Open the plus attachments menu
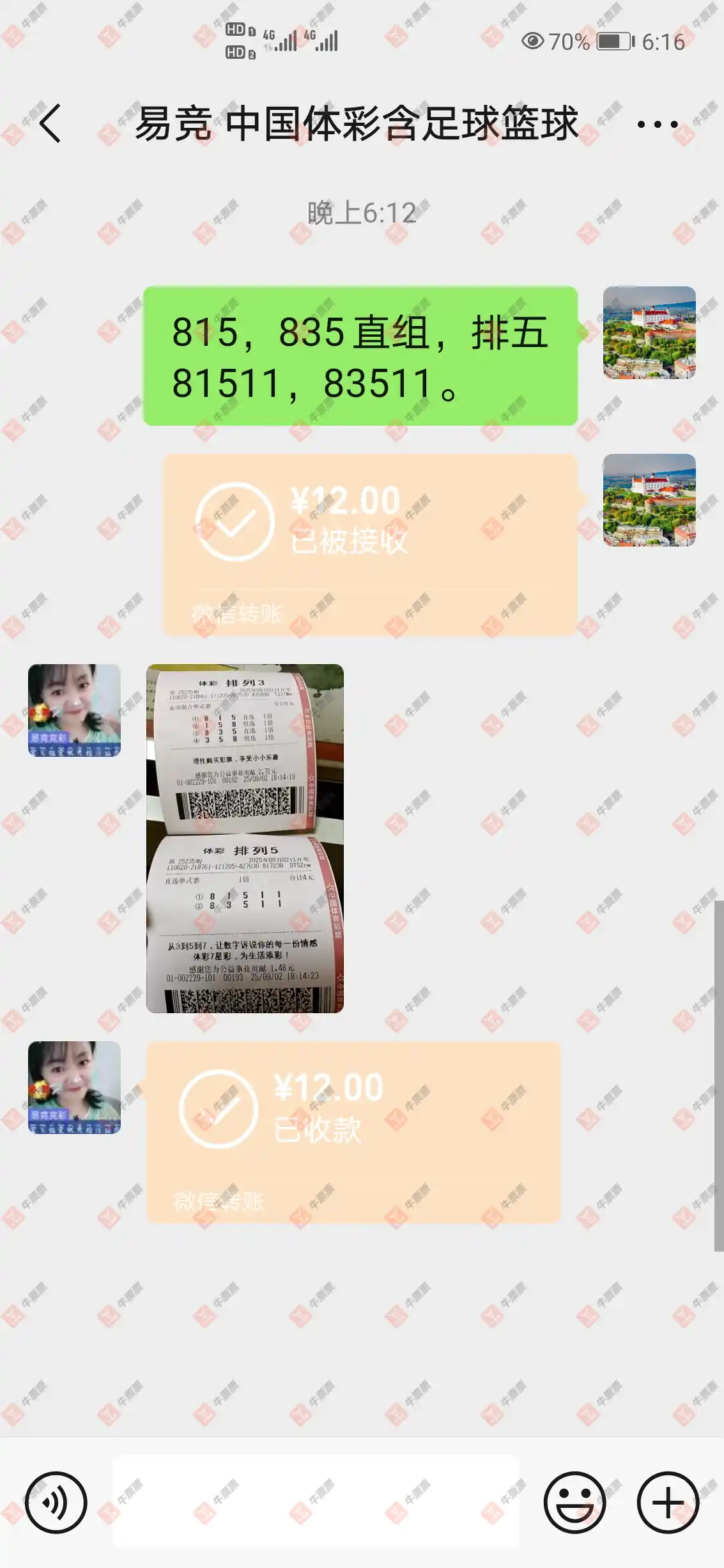 click(668, 1502)
